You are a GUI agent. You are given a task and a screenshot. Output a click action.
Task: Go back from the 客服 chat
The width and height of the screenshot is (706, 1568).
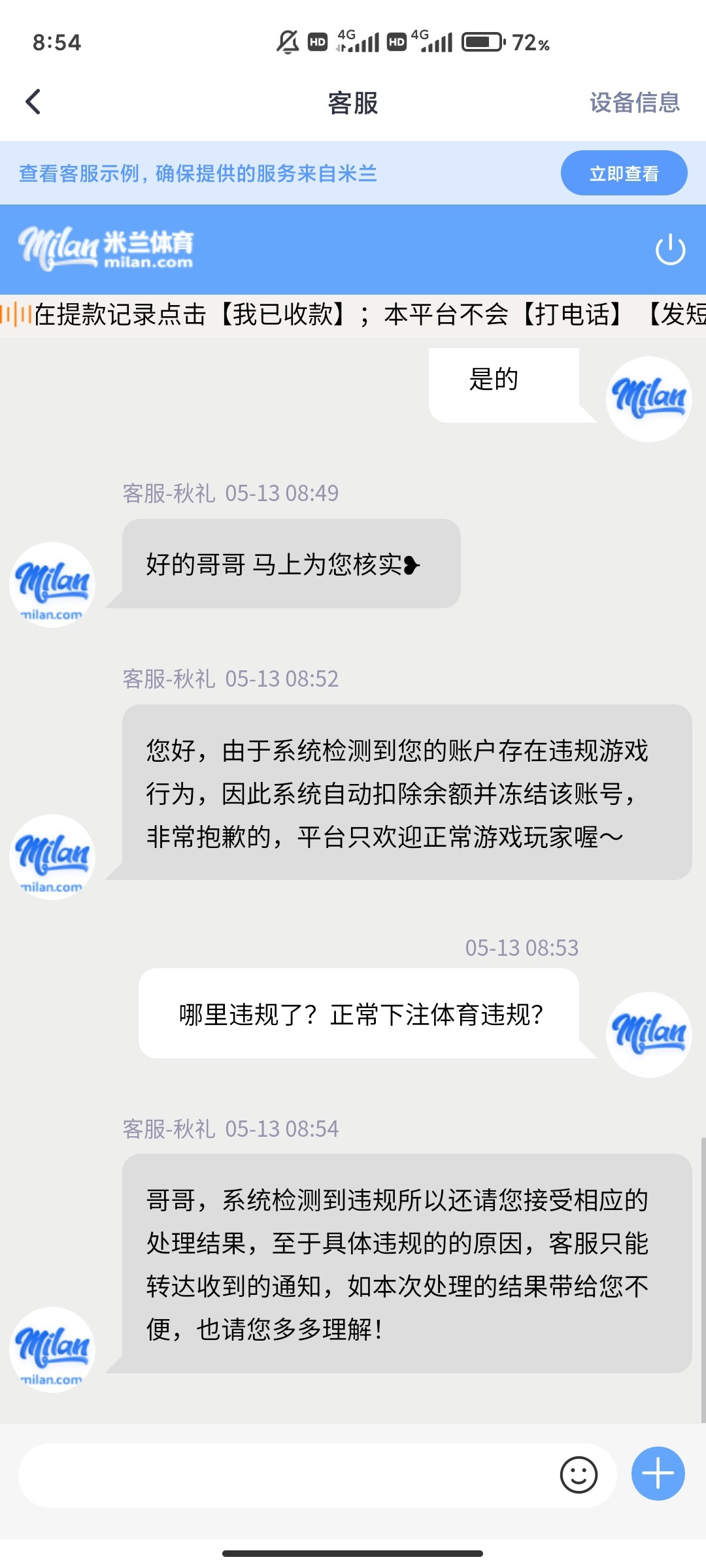(x=34, y=102)
